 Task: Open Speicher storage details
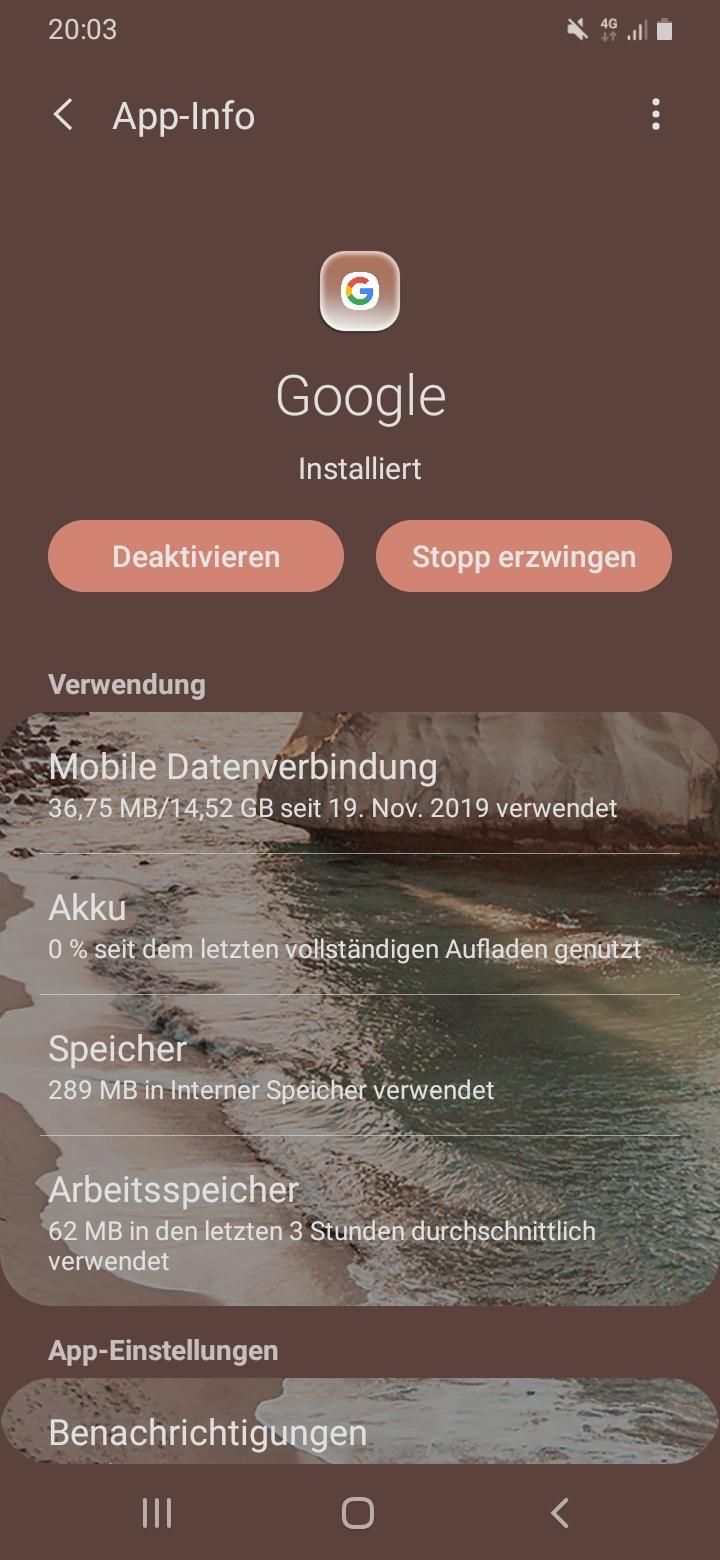(x=360, y=1066)
